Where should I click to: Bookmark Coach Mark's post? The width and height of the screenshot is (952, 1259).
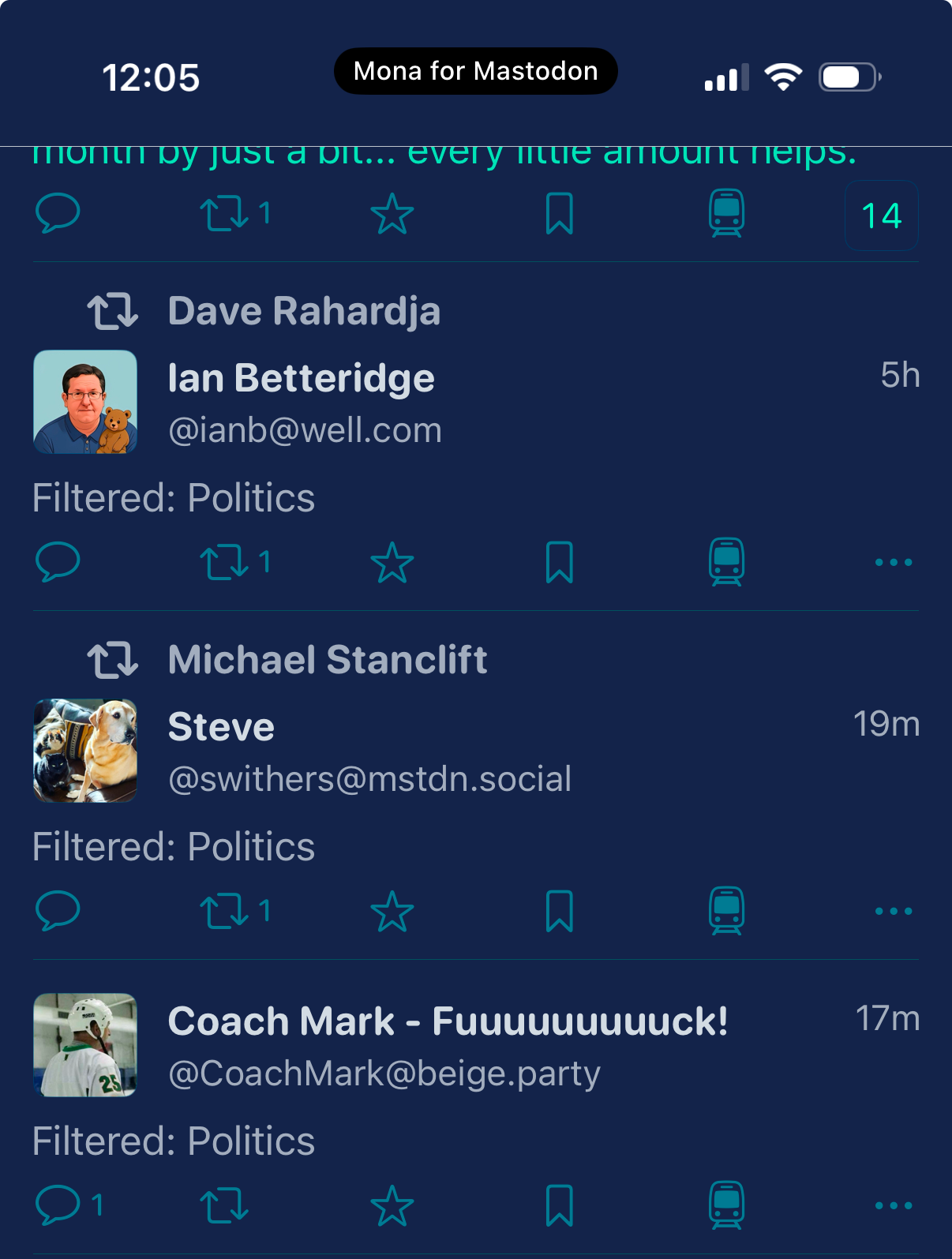(x=559, y=1206)
